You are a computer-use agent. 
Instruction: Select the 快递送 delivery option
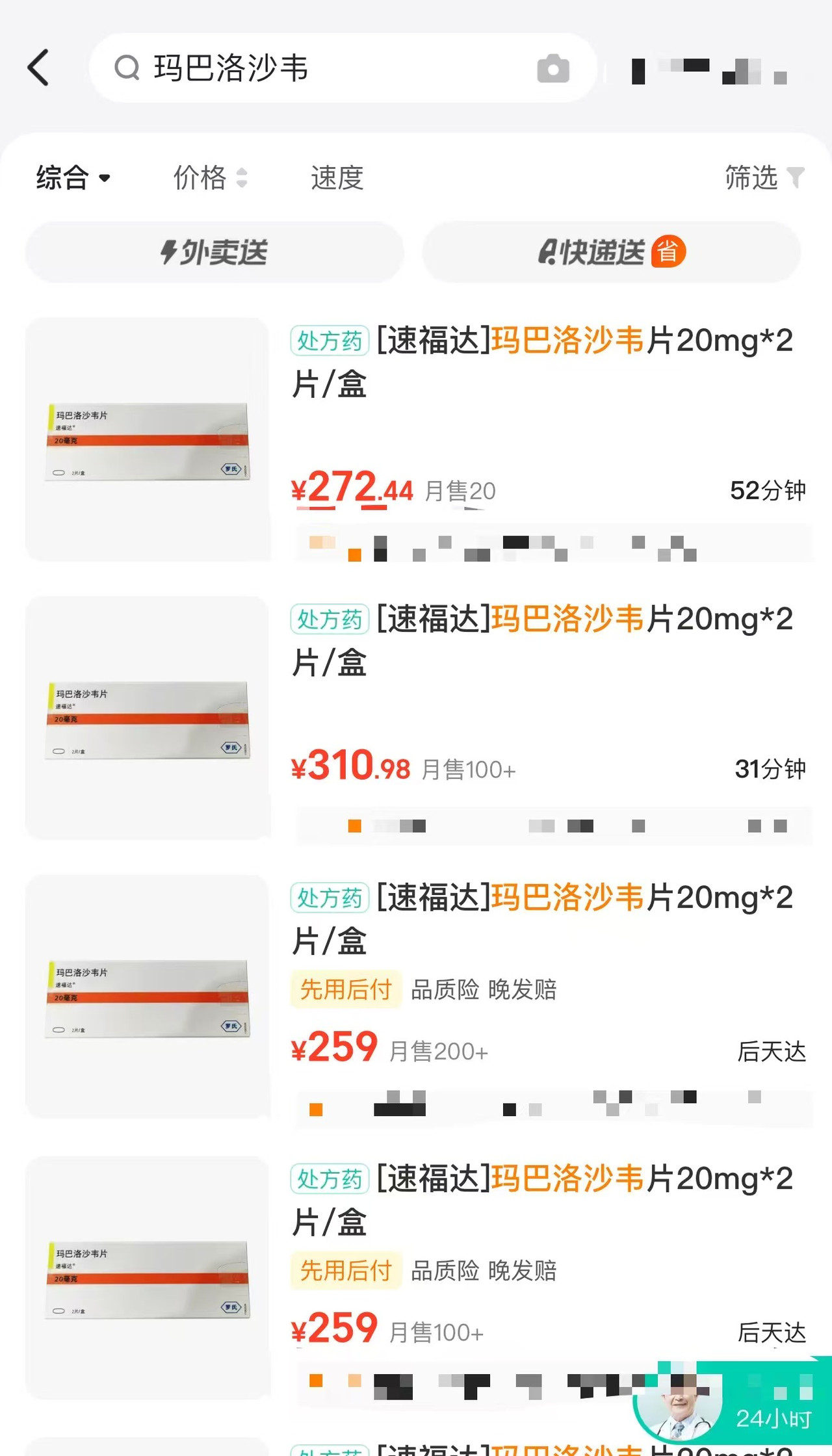coord(611,252)
